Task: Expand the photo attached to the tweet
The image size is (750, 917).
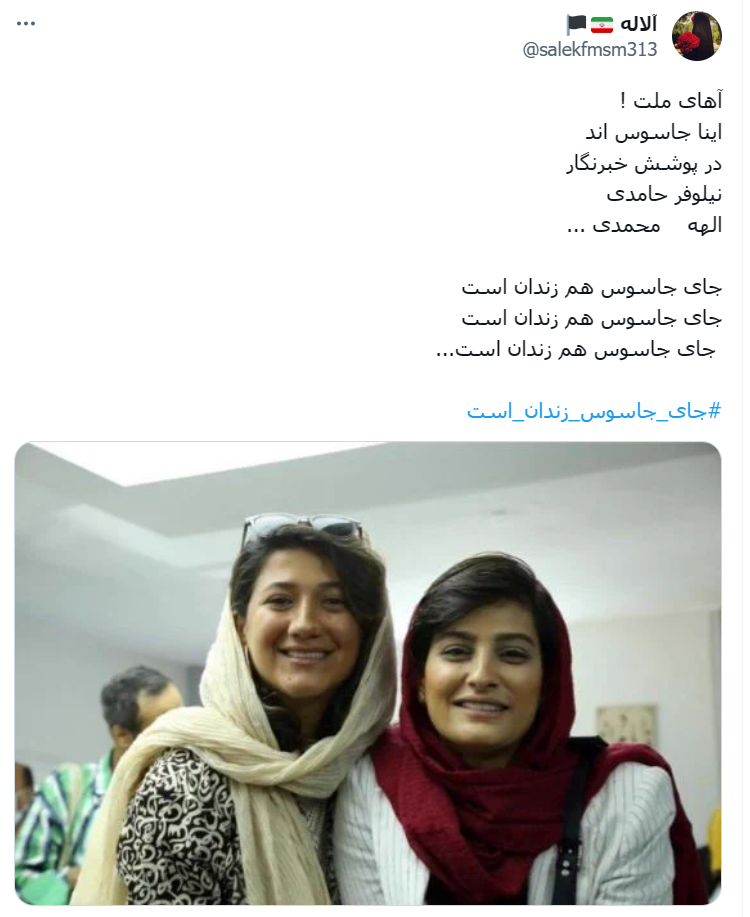Action: click(x=368, y=673)
